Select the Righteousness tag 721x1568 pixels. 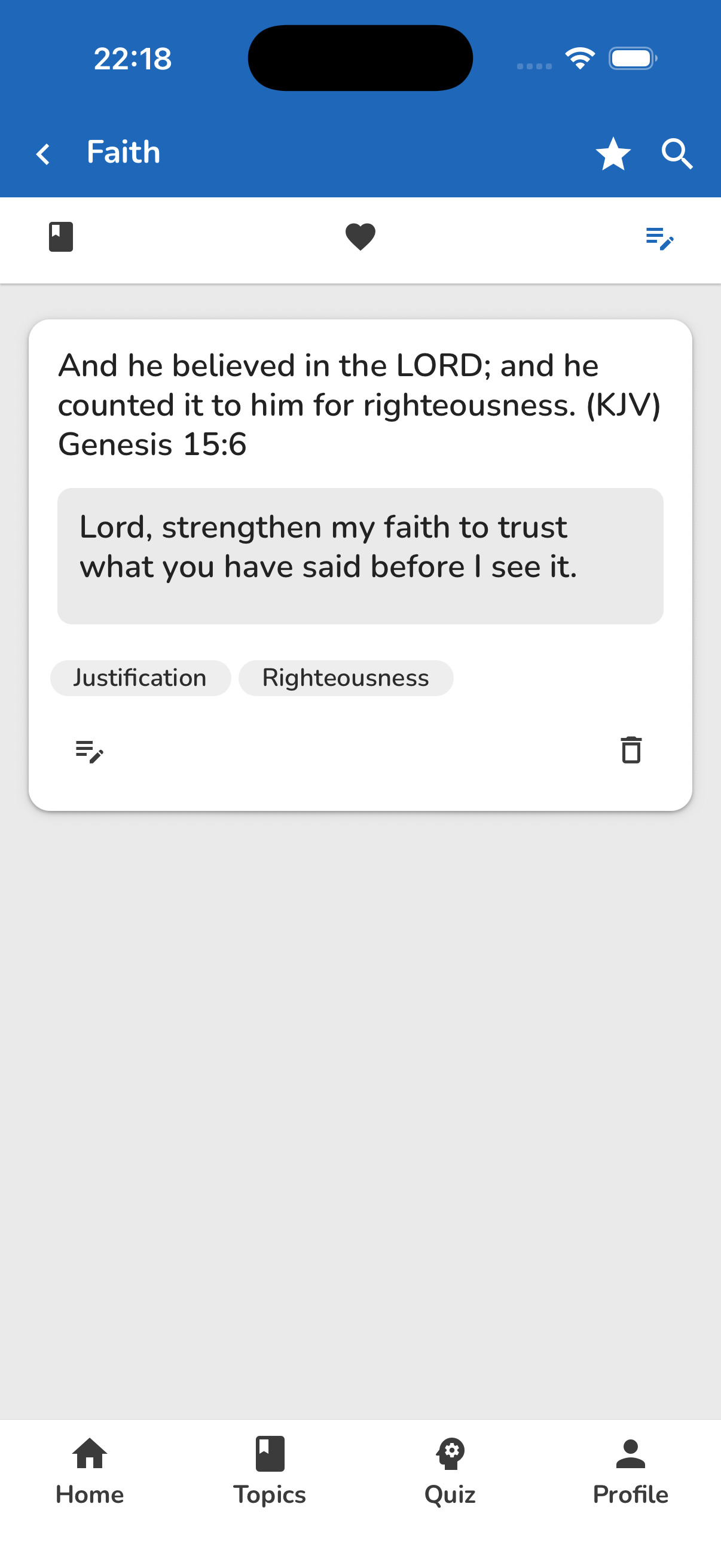346,678
